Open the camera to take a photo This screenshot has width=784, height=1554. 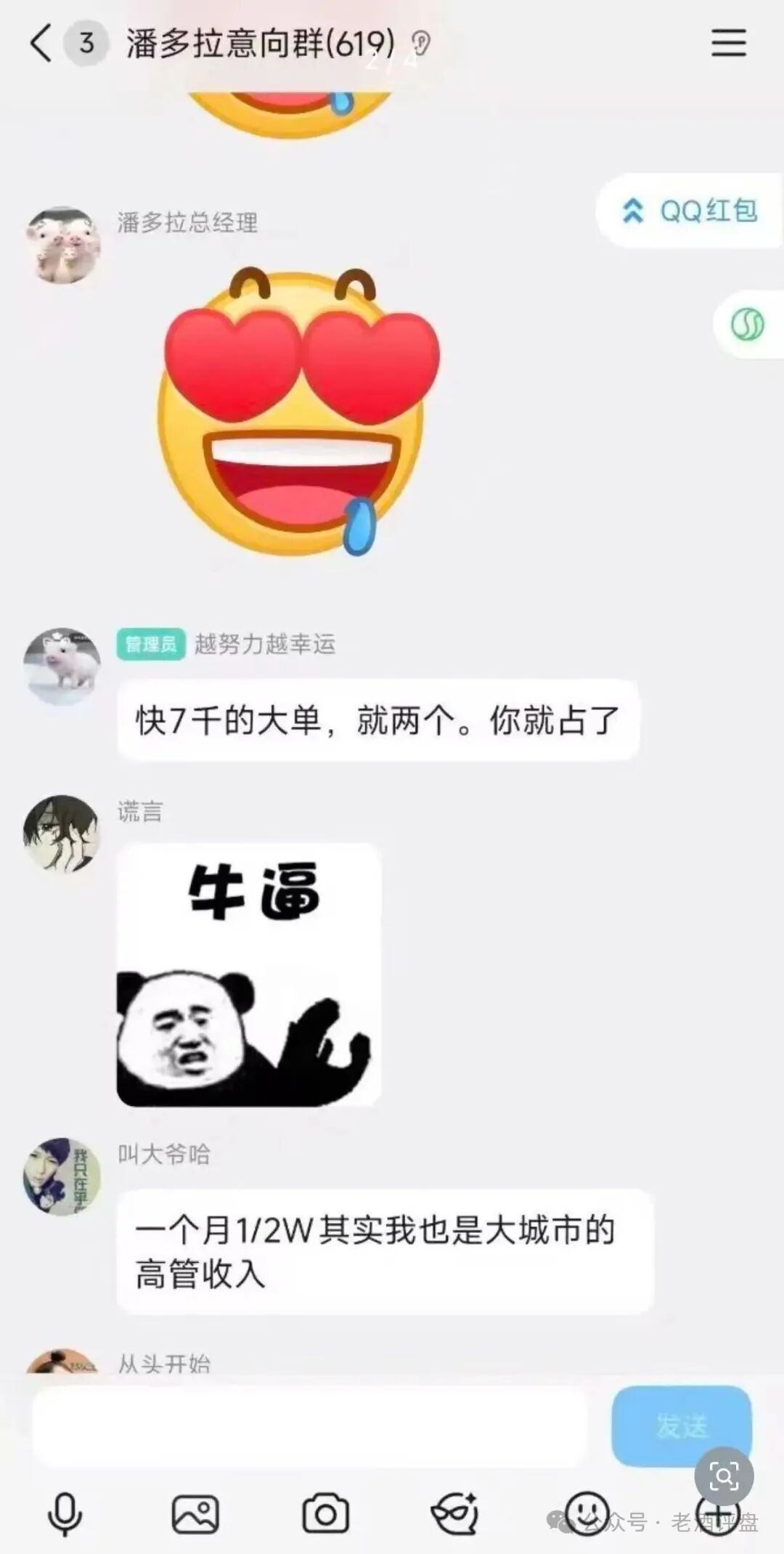325,1514
